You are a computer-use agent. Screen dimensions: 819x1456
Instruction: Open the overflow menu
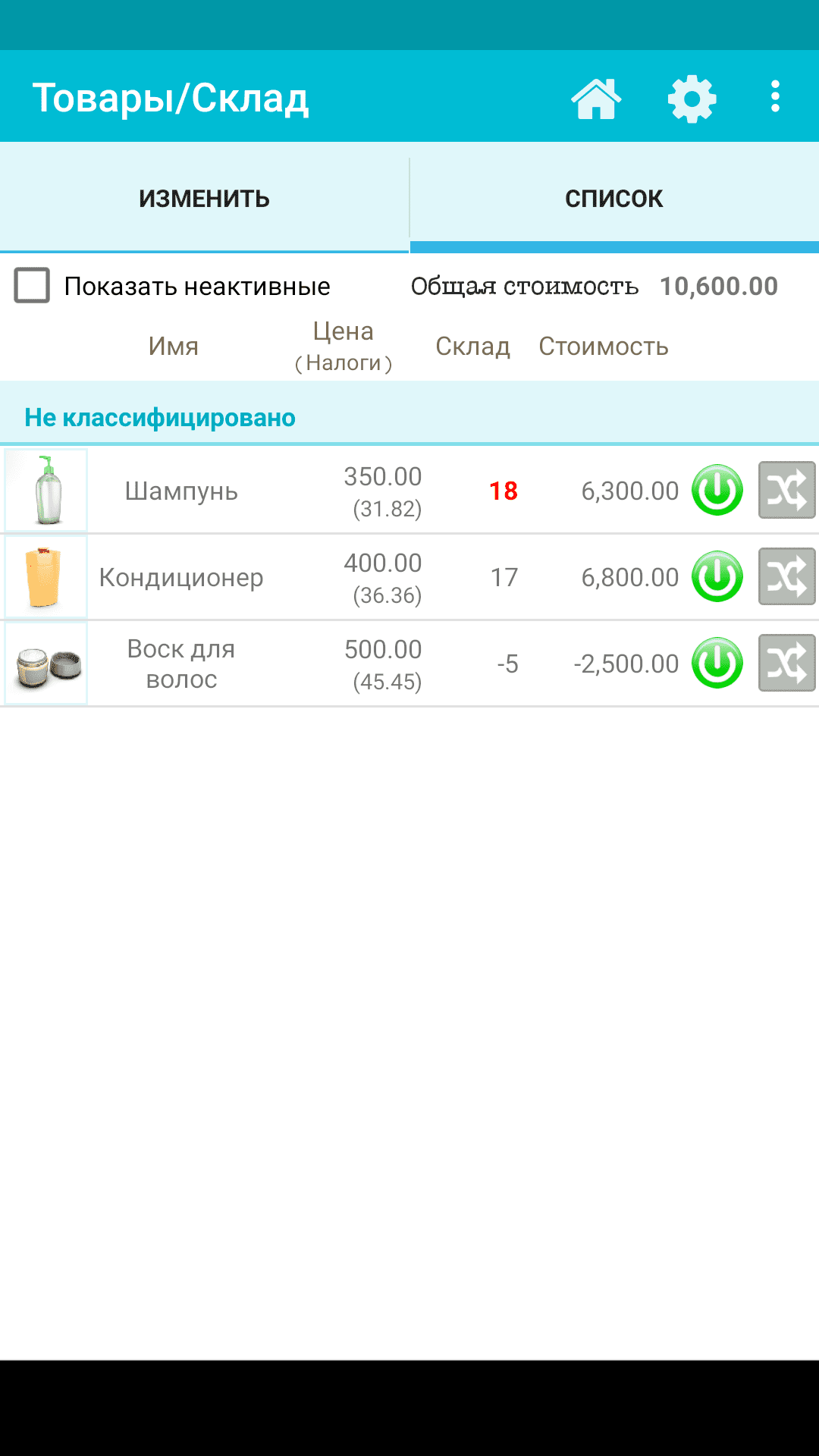tap(774, 97)
